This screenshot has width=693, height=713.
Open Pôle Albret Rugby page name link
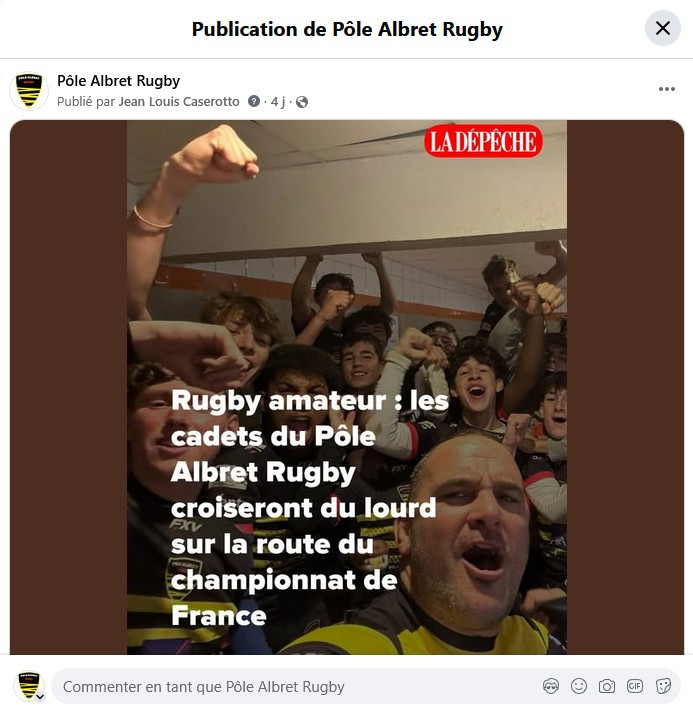[x=118, y=81]
